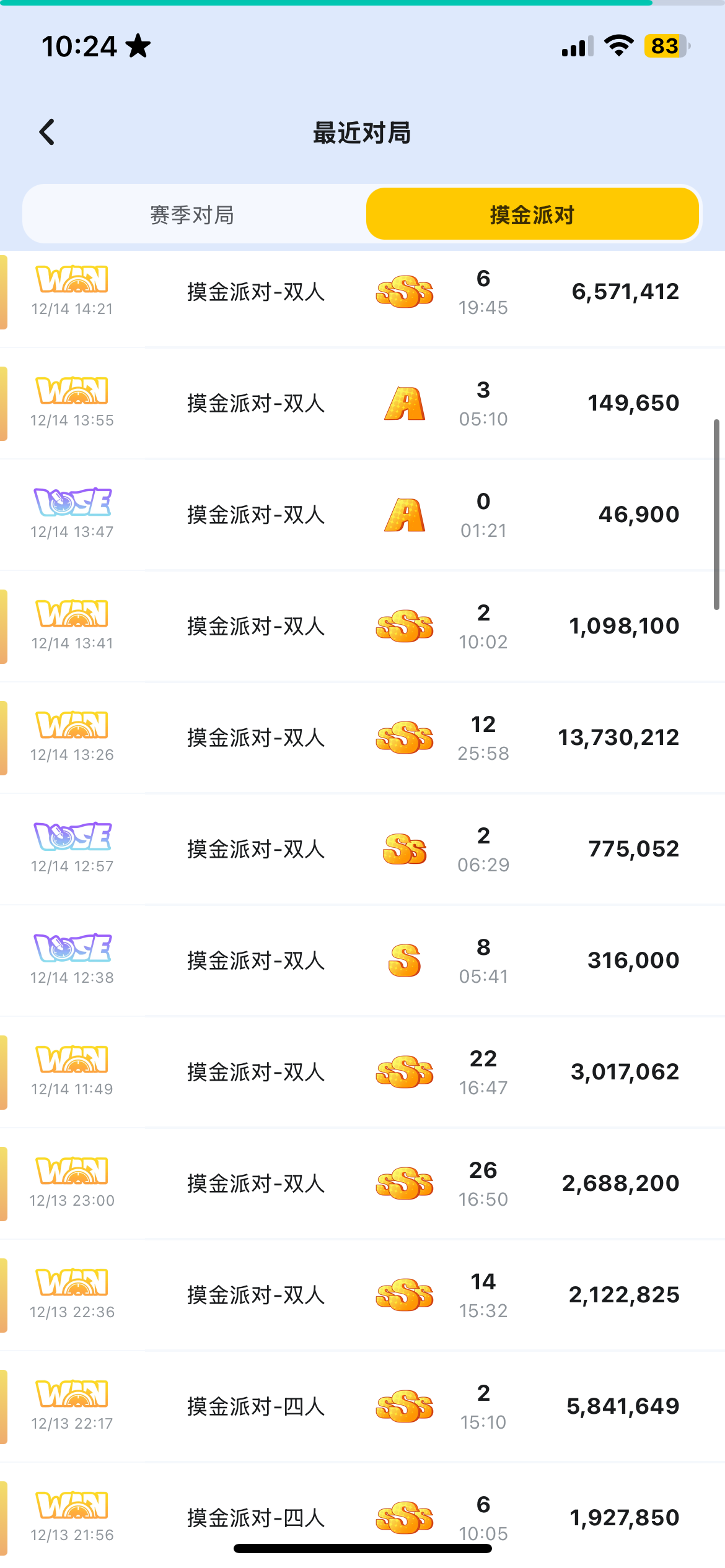Select the 摸金派对 tab

click(532, 215)
